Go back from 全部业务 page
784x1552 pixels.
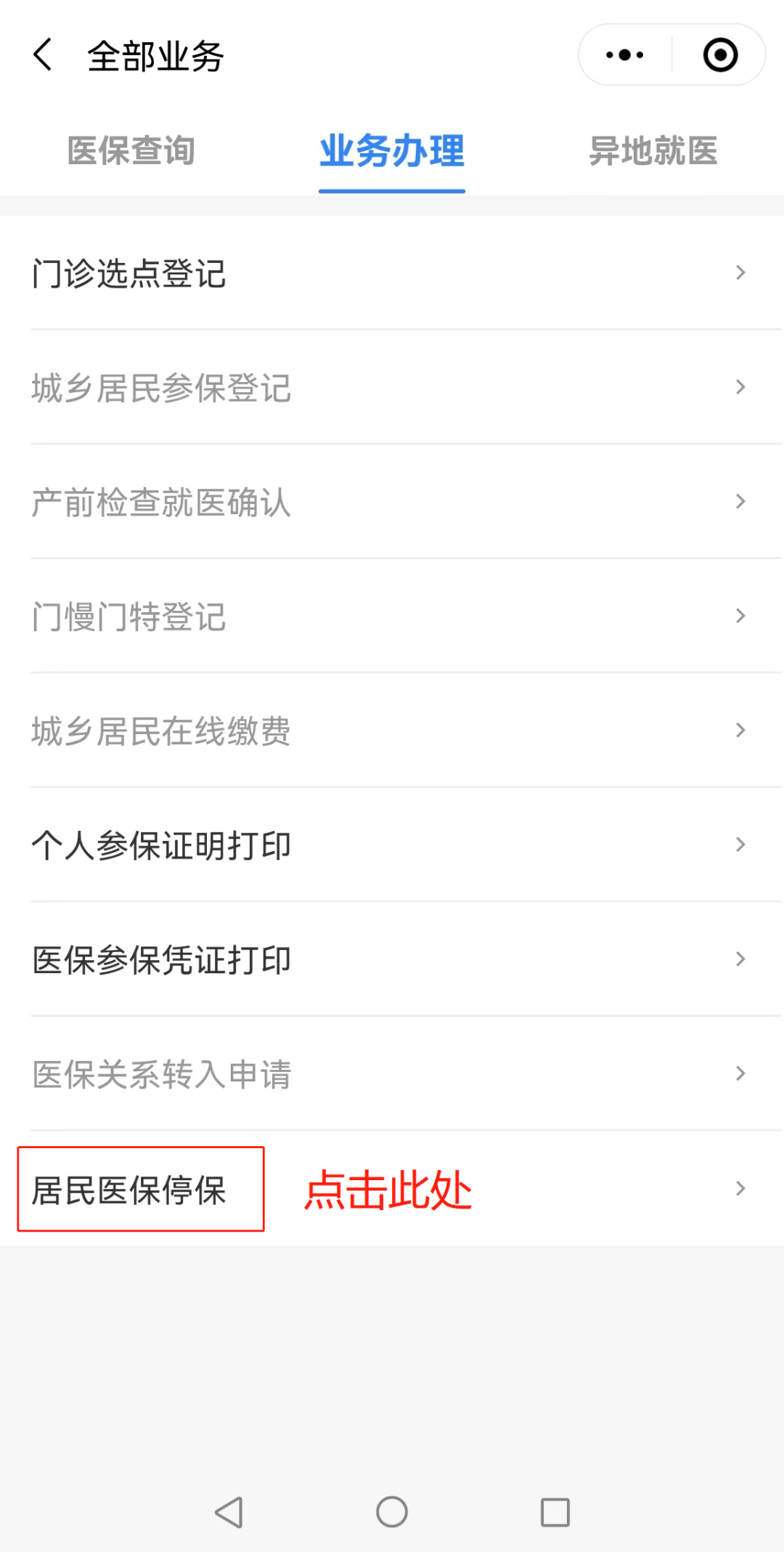(x=44, y=55)
